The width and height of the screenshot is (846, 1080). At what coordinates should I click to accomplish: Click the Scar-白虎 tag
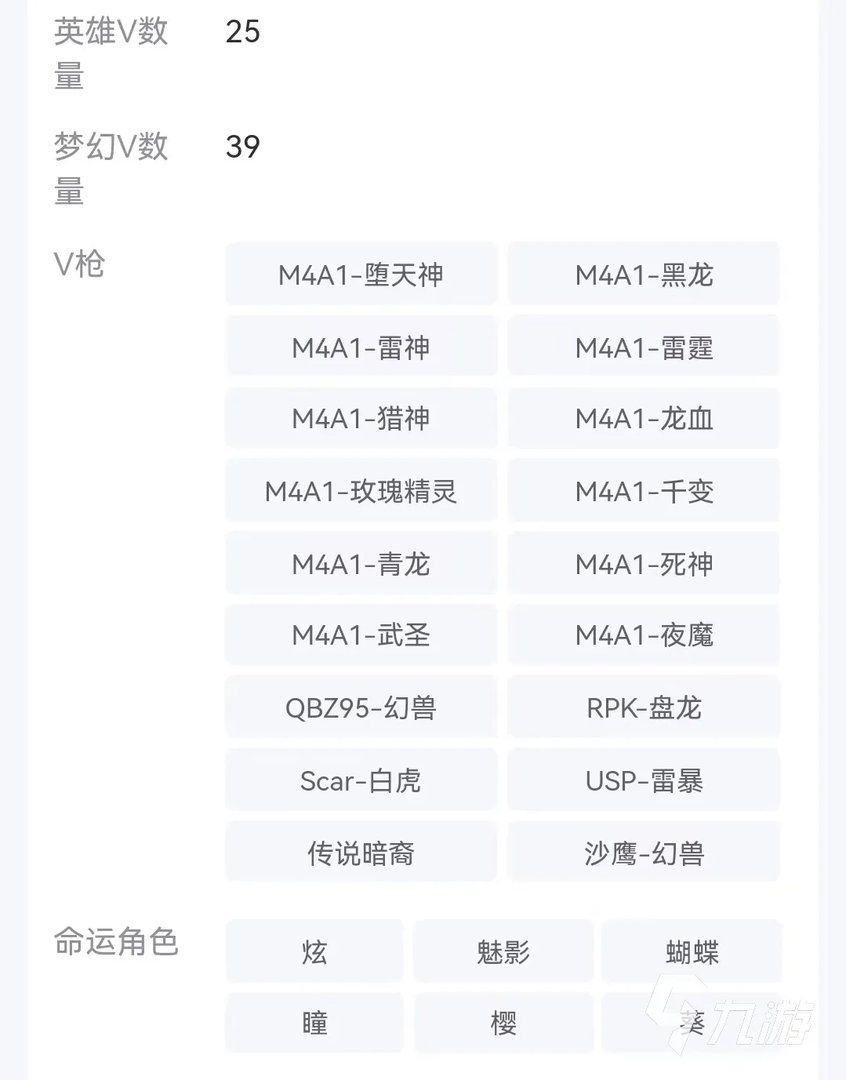click(362, 780)
